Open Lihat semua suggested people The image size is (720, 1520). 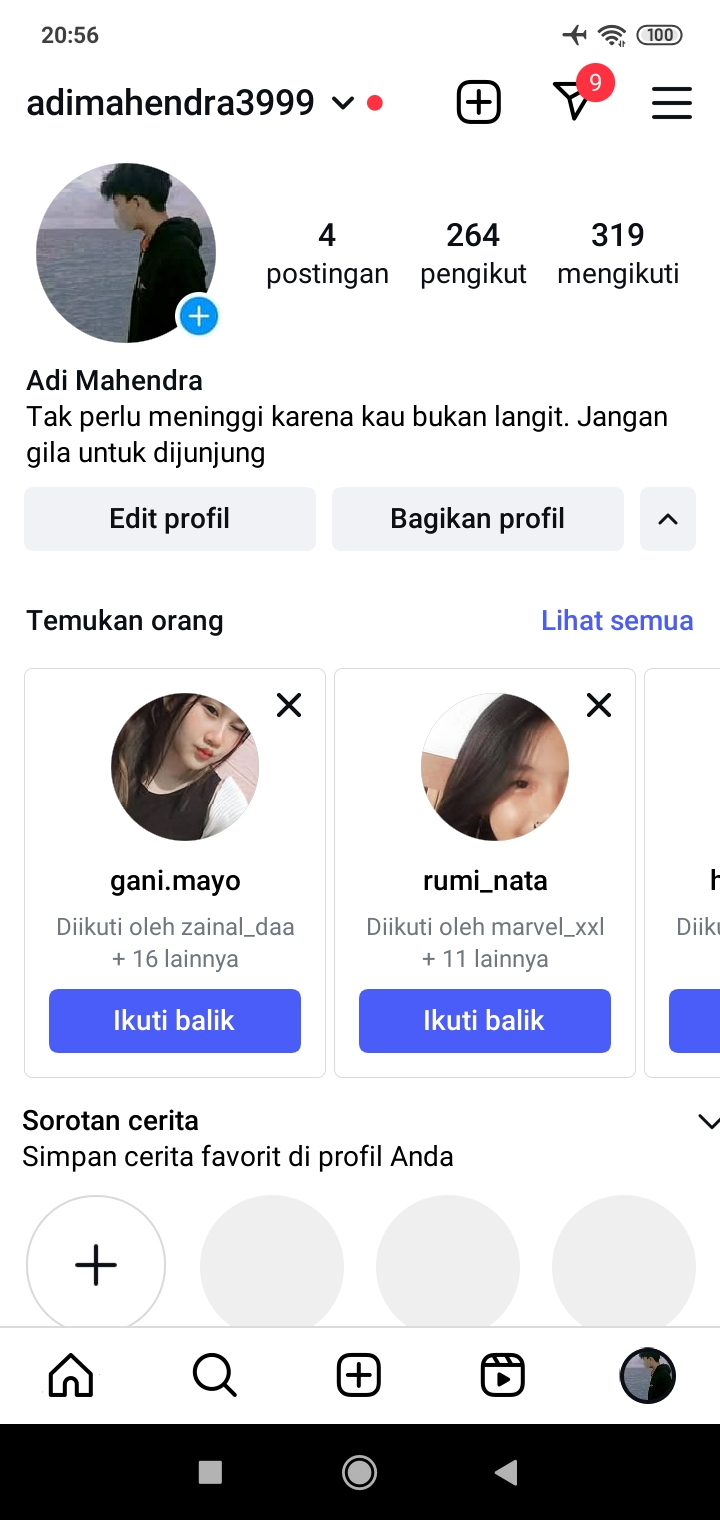[x=617, y=620]
